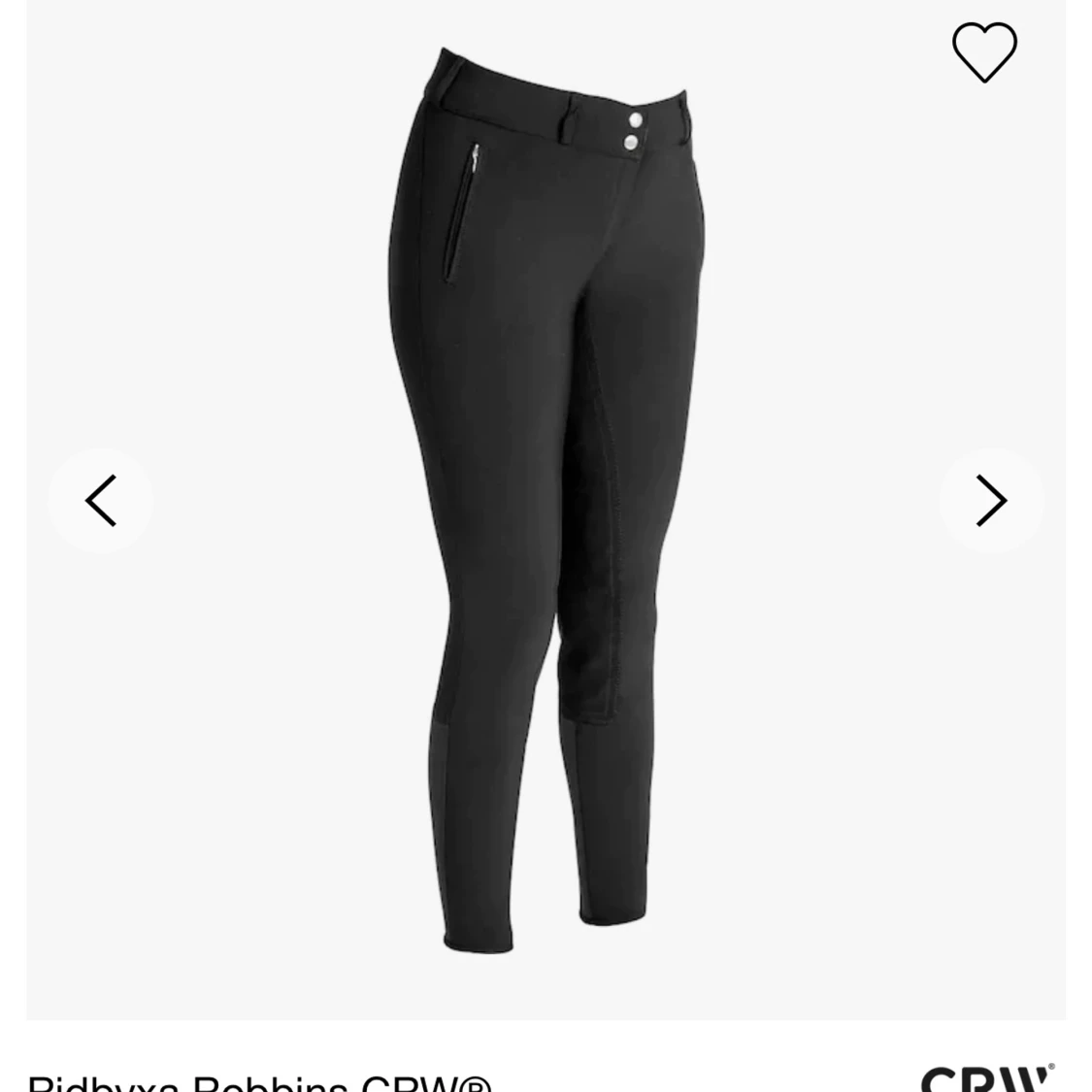Screen dimensions: 1092x1092
Task: Show the previous product image
Action: pos(100,501)
